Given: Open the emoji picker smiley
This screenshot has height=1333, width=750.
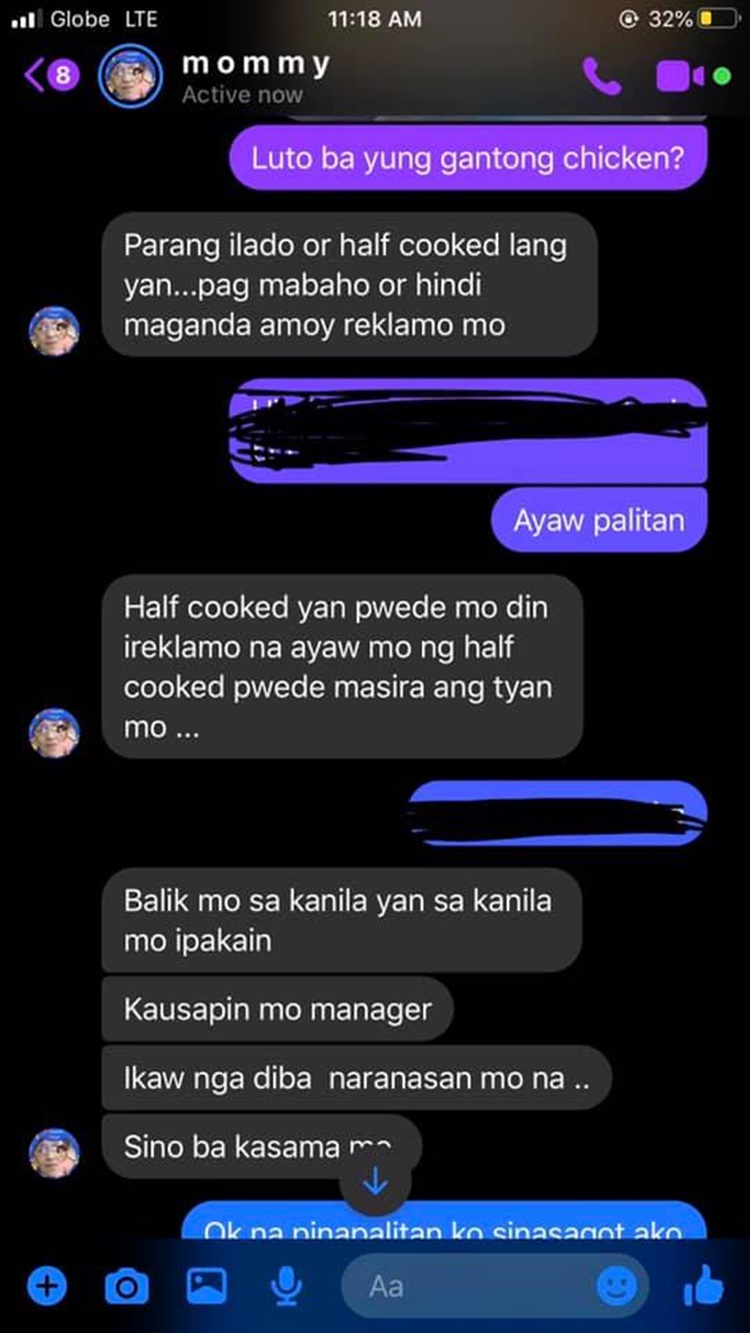Looking at the screenshot, I should pyautogui.click(x=616, y=1286).
